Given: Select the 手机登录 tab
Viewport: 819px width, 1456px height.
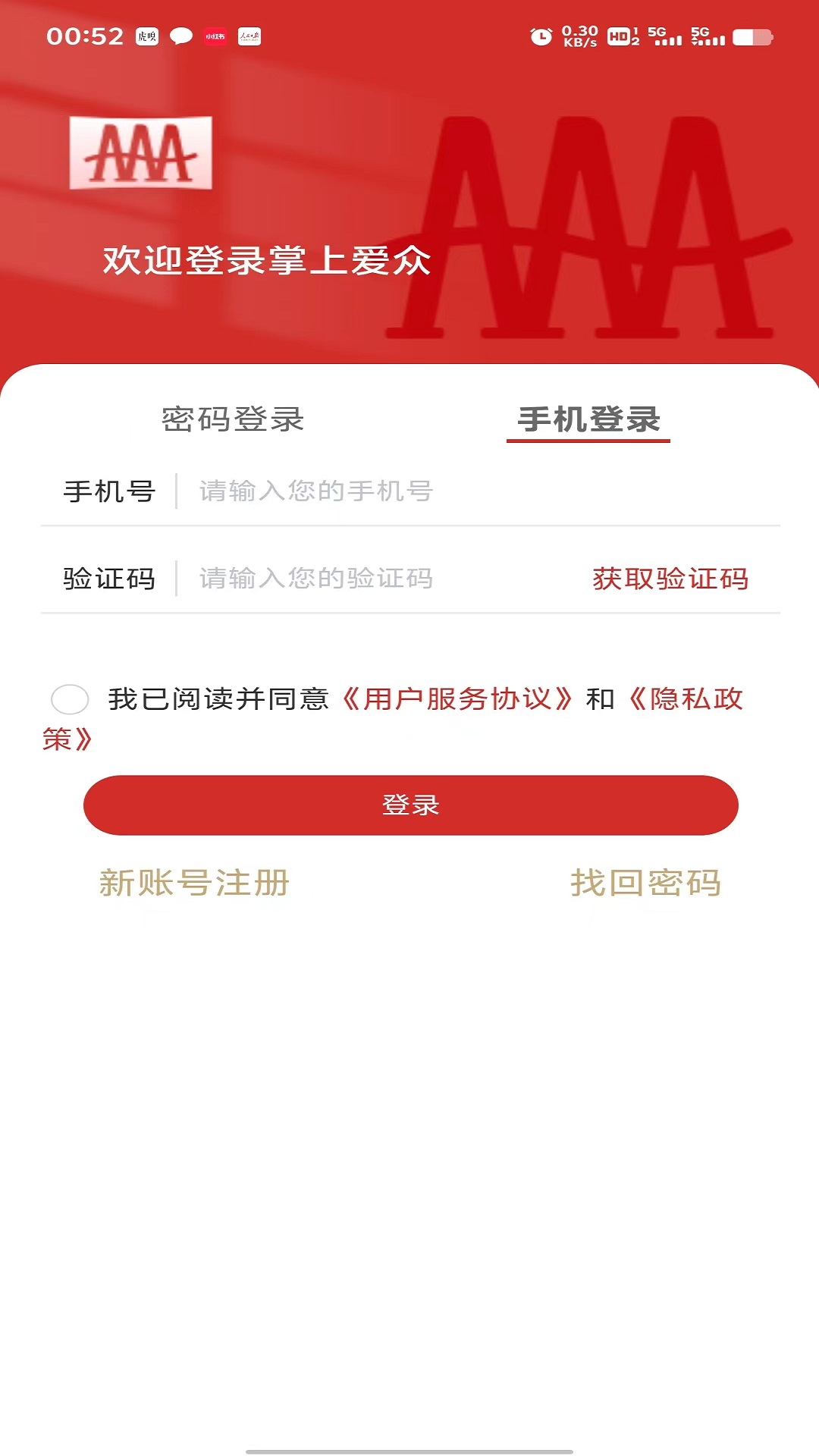Looking at the screenshot, I should click(589, 418).
